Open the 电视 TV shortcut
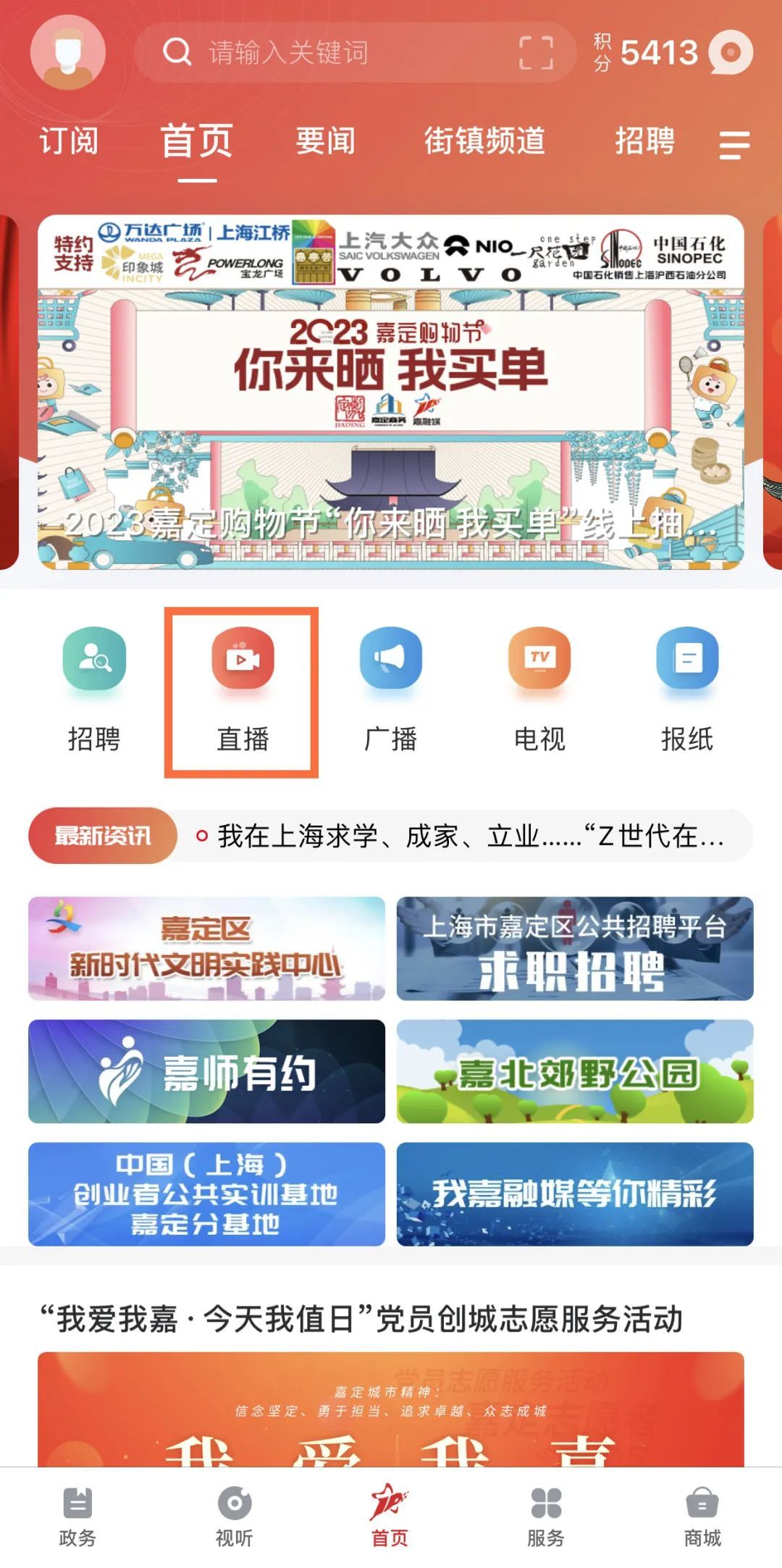 (539, 688)
